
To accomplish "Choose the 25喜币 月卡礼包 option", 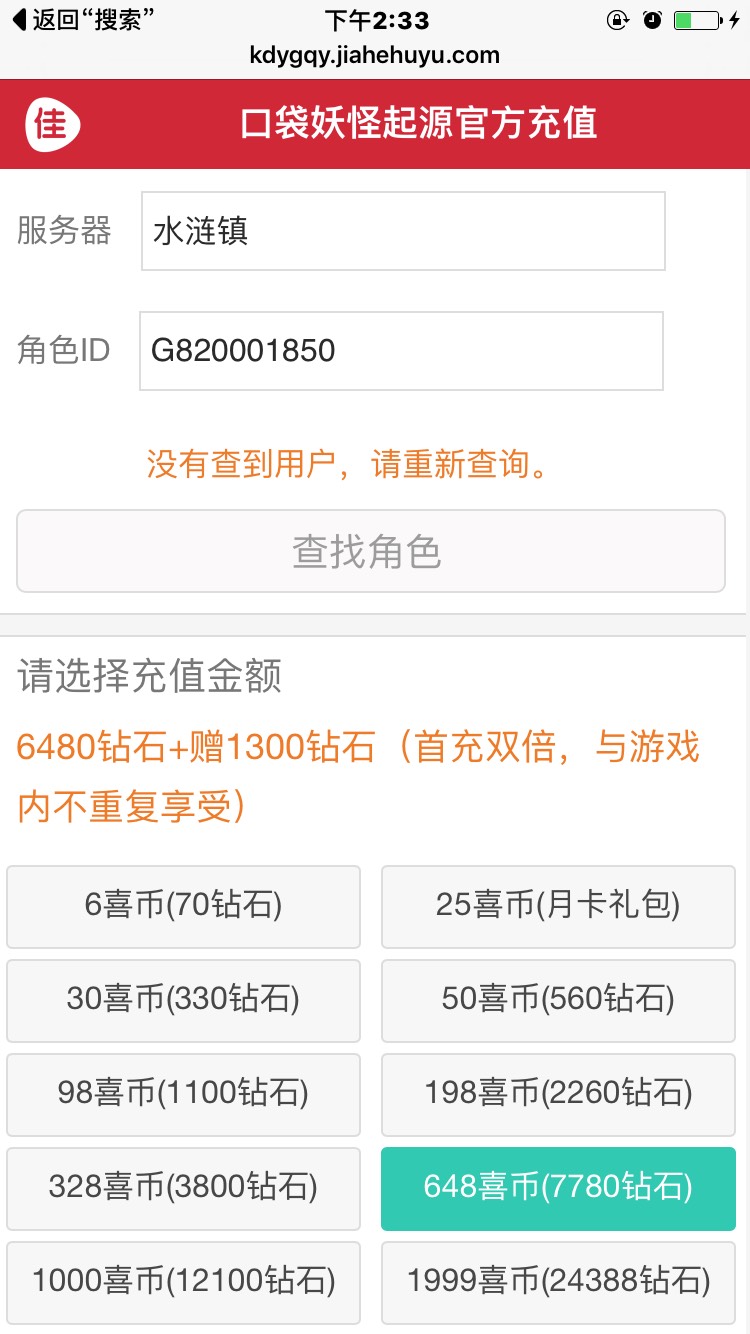I will [558, 906].
